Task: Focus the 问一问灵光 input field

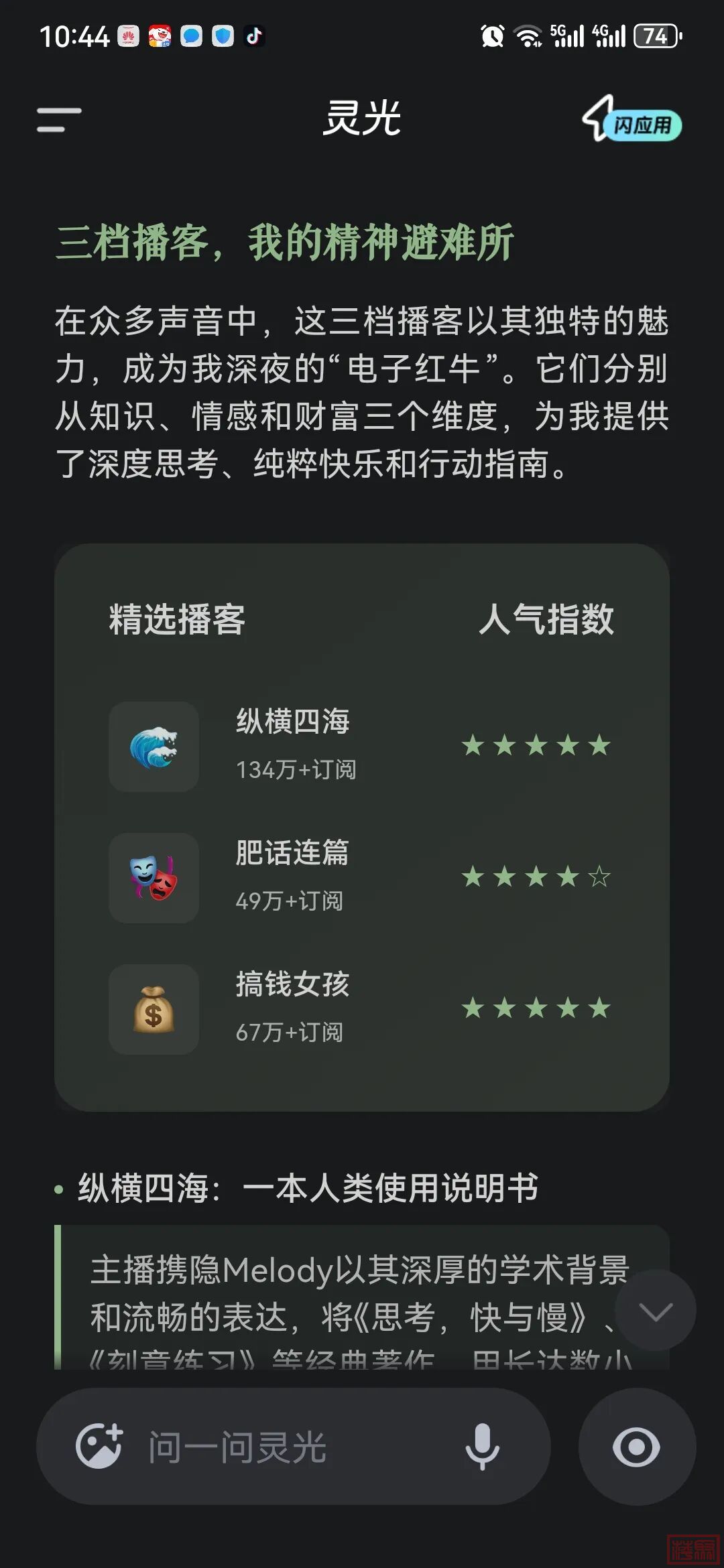Action: click(288, 1447)
